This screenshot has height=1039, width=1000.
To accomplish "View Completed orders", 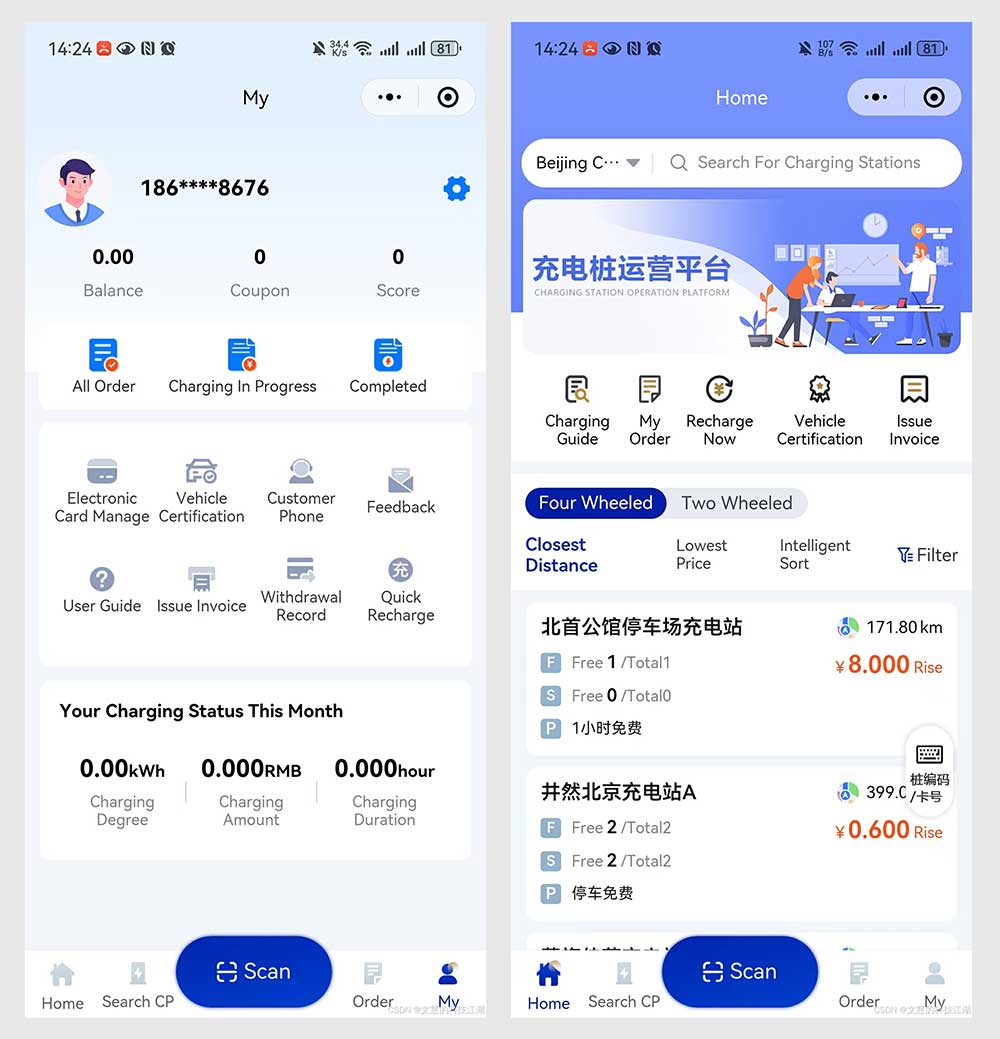I will [x=388, y=367].
